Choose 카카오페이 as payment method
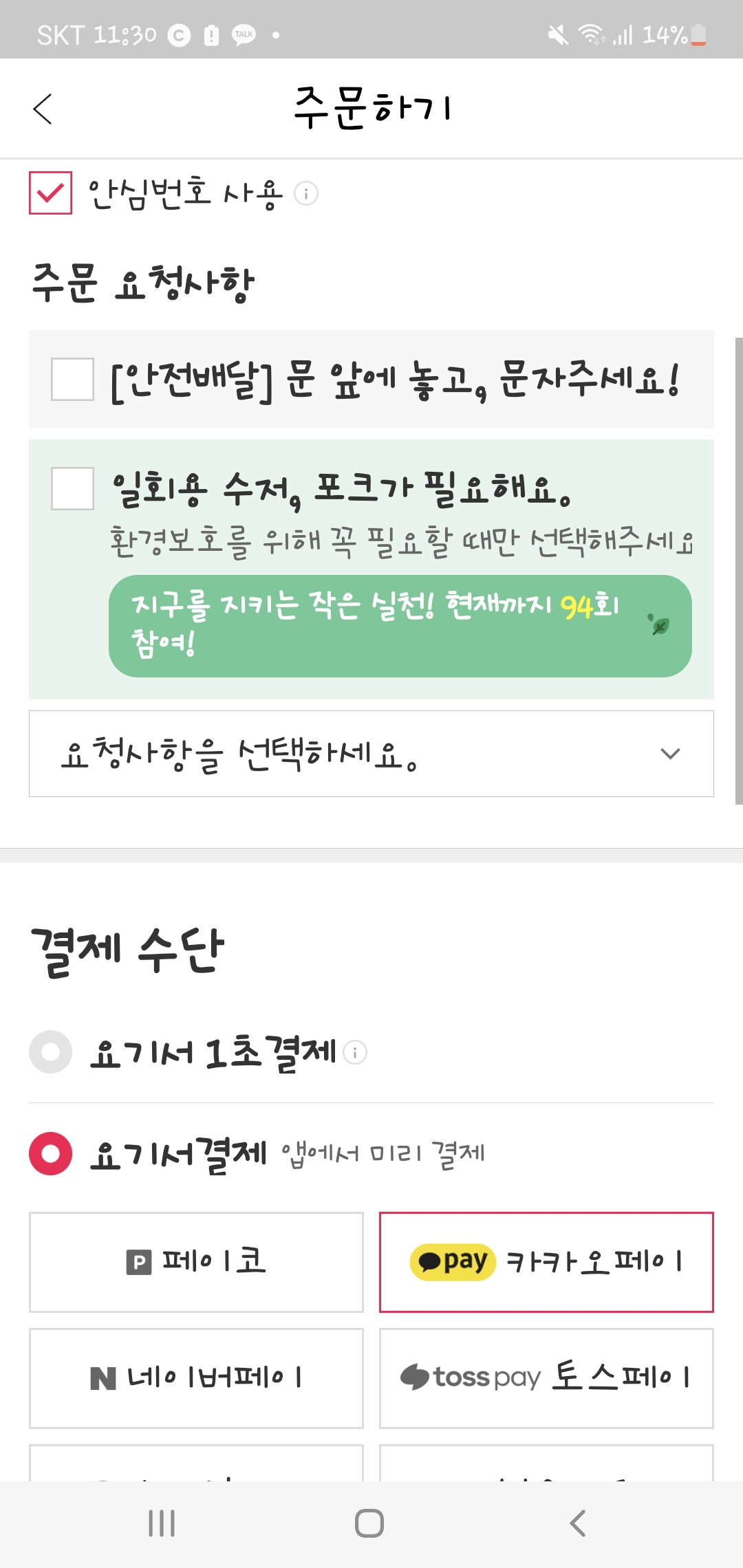The height and width of the screenshot is (1568, 743). pyautogui.click(x=546, y=1262)
